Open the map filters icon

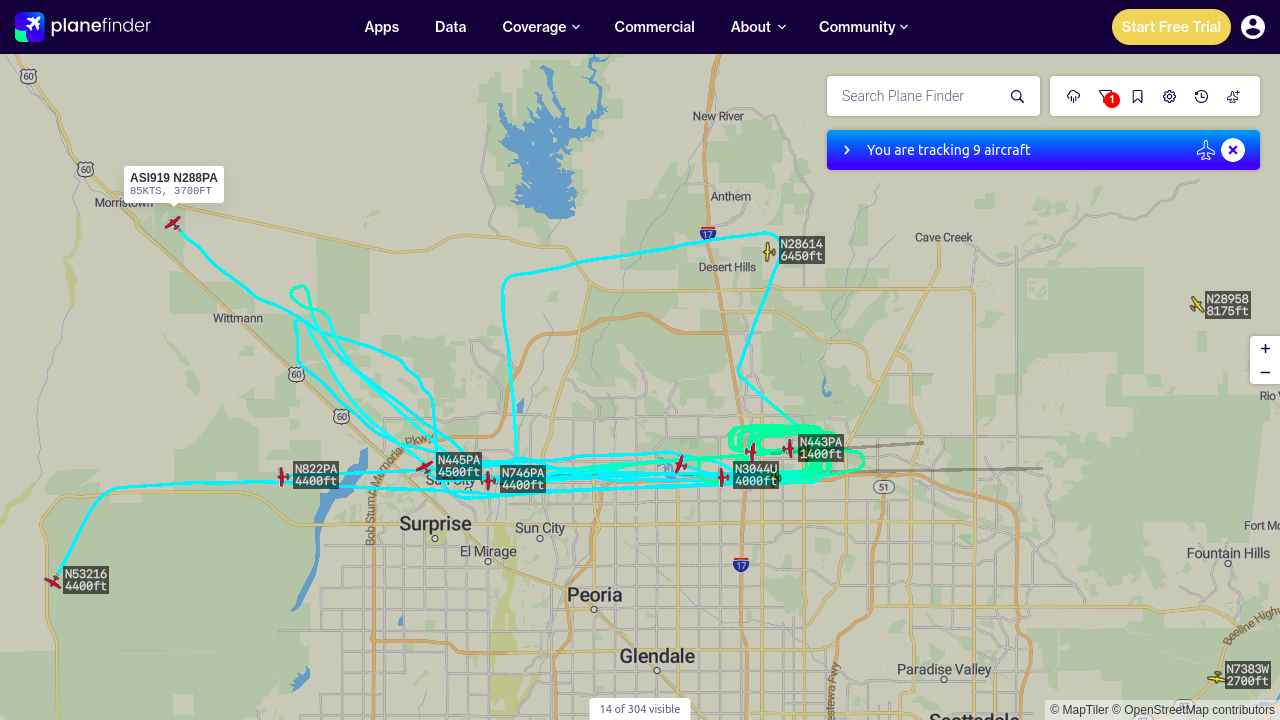click(x=1106, y=96)
